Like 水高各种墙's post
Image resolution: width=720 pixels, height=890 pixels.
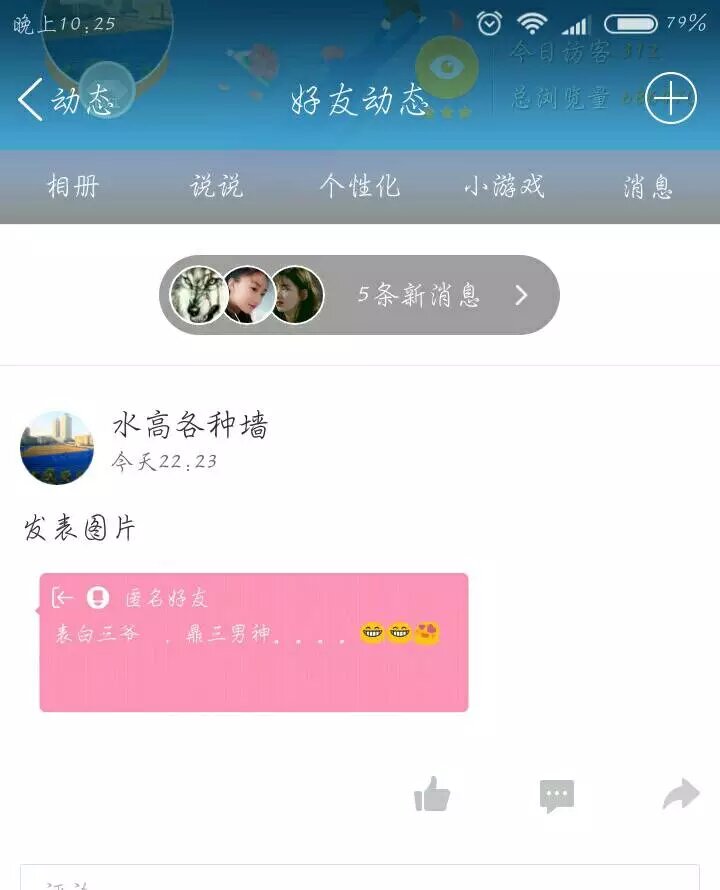432,796
